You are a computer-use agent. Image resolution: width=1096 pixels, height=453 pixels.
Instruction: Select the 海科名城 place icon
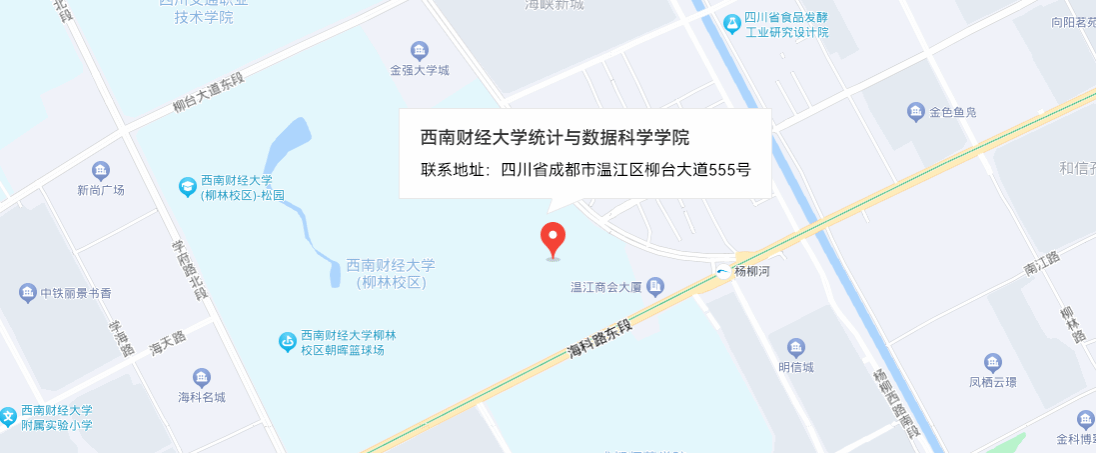click(202, 377)
